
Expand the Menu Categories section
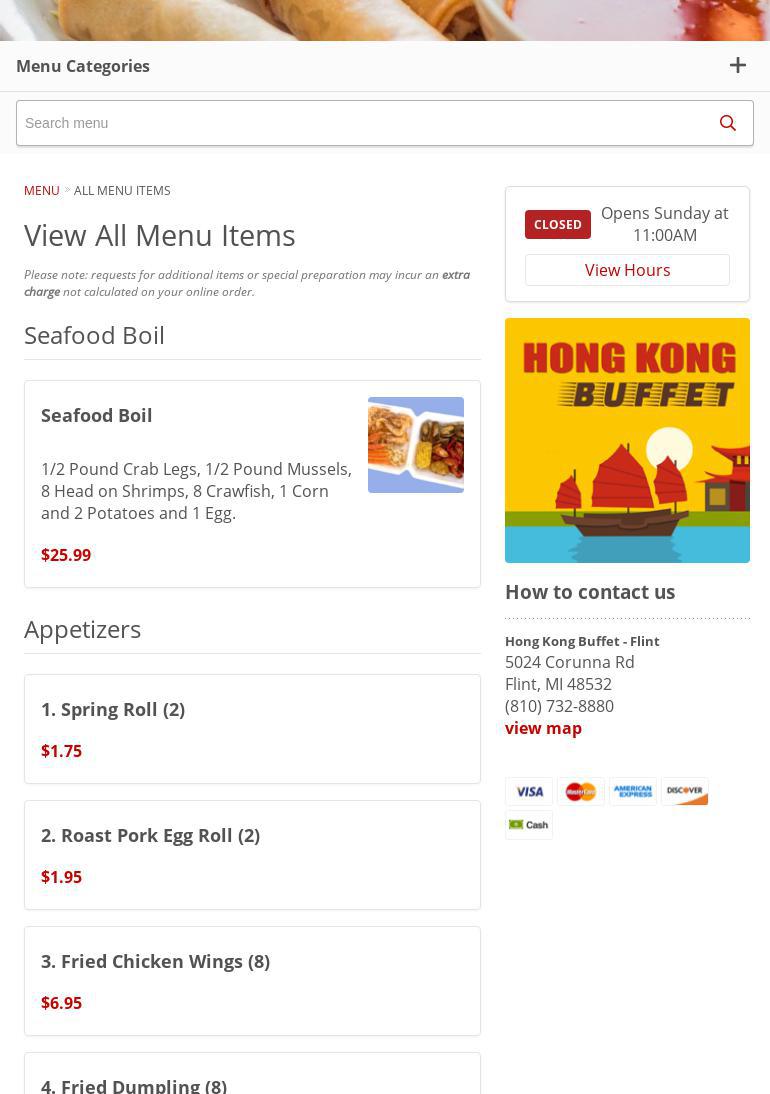pos(737,66)
